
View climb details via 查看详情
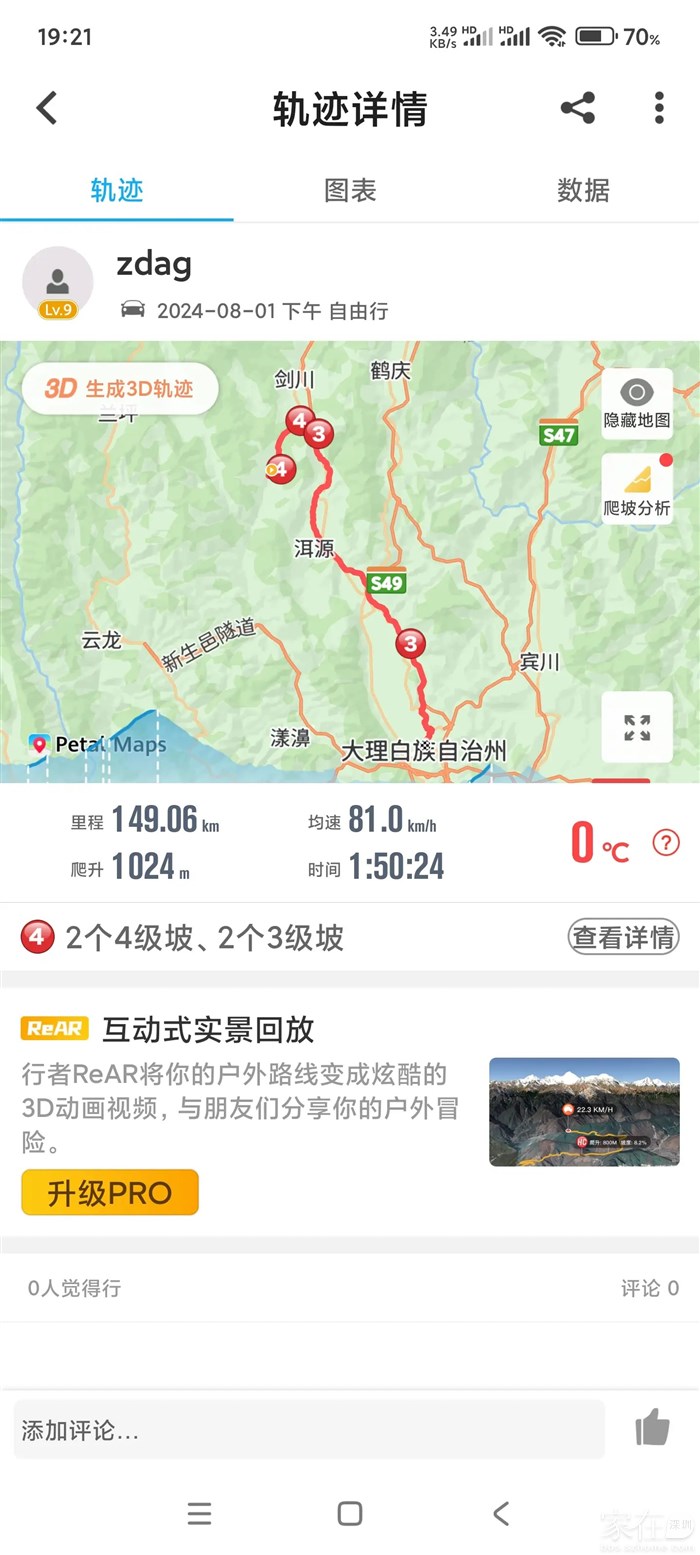coord(623,937)
